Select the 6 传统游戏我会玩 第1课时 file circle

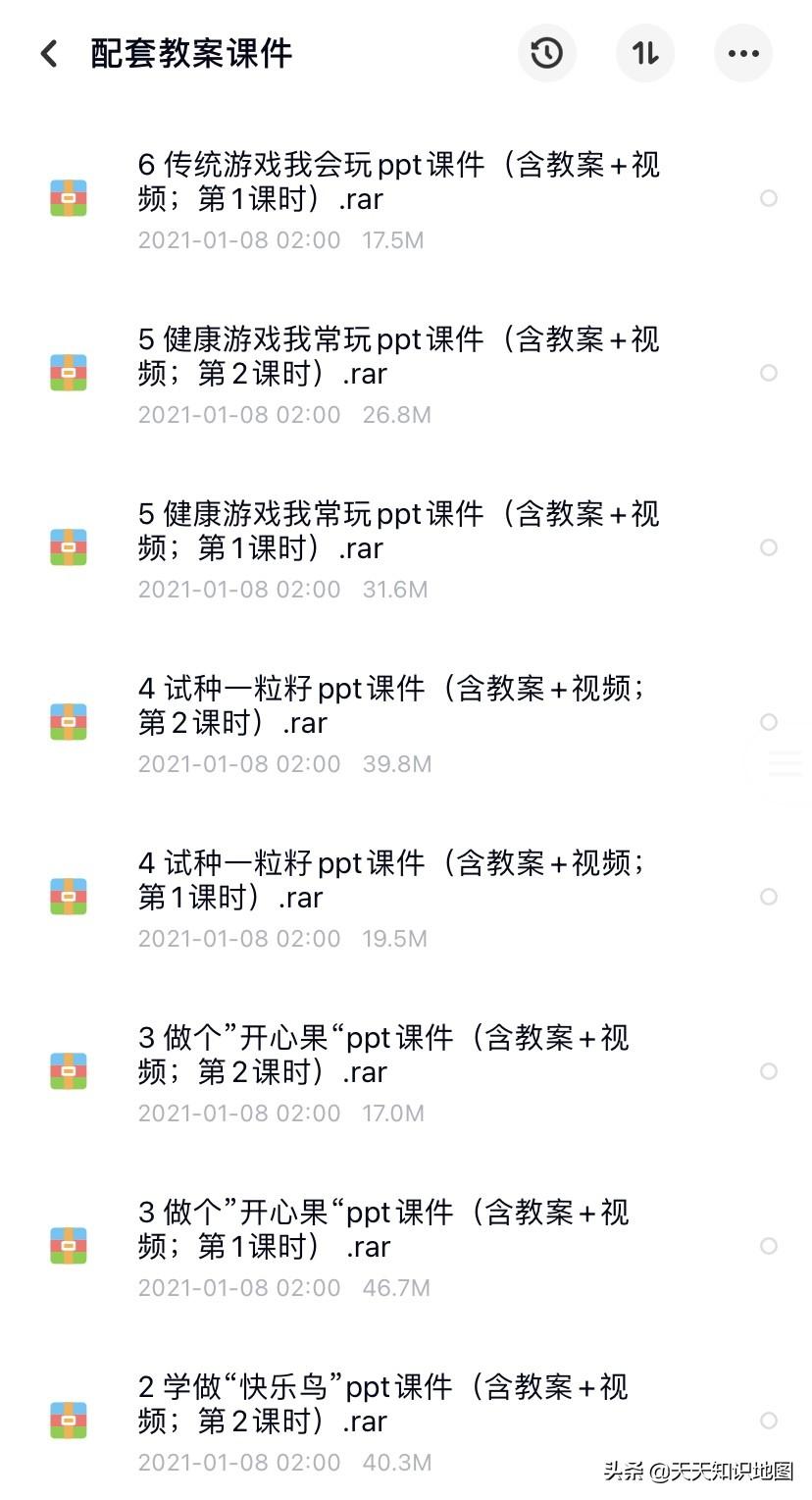tap(769, 198)
